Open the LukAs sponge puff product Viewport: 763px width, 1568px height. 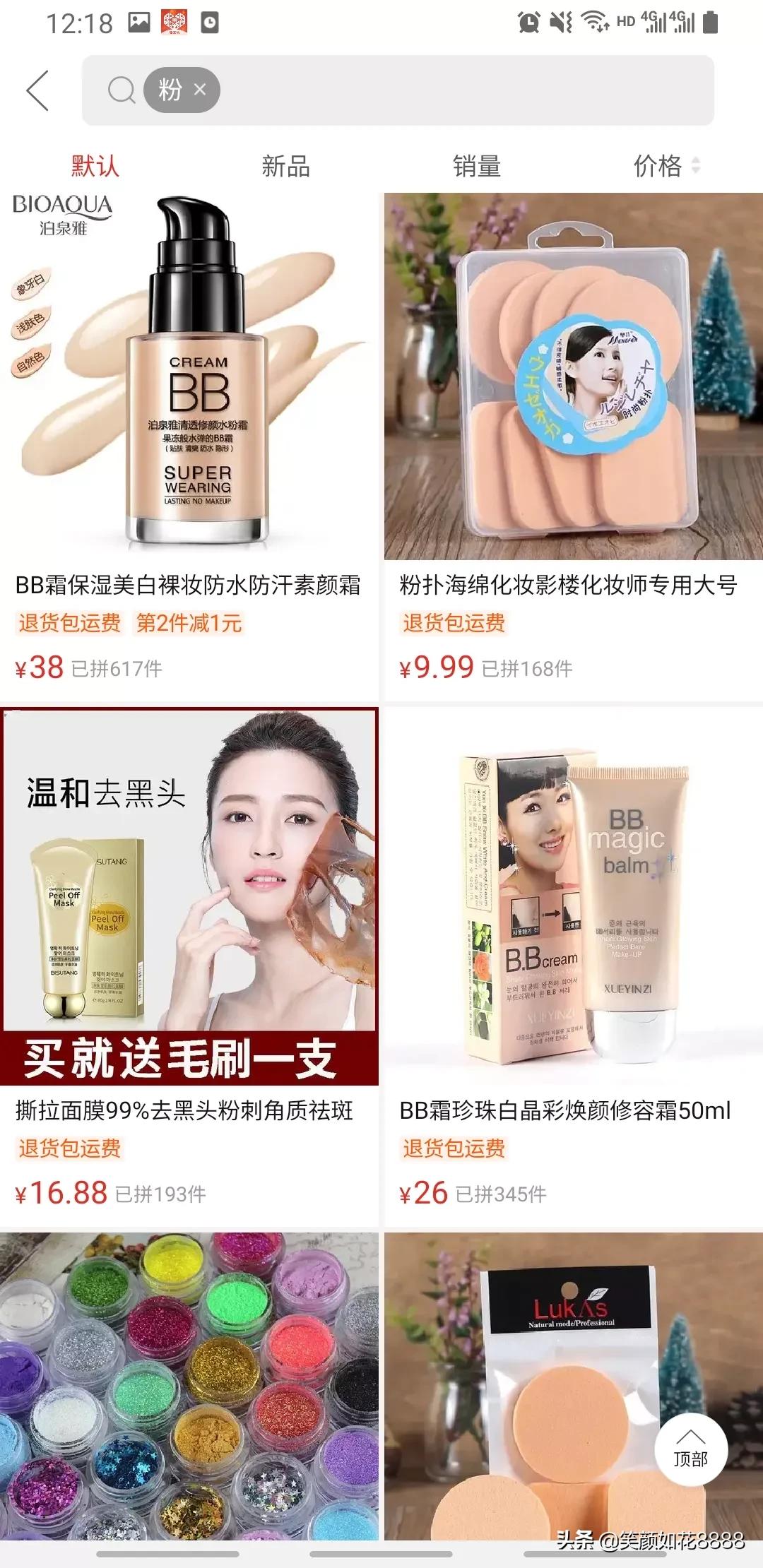574,1386
